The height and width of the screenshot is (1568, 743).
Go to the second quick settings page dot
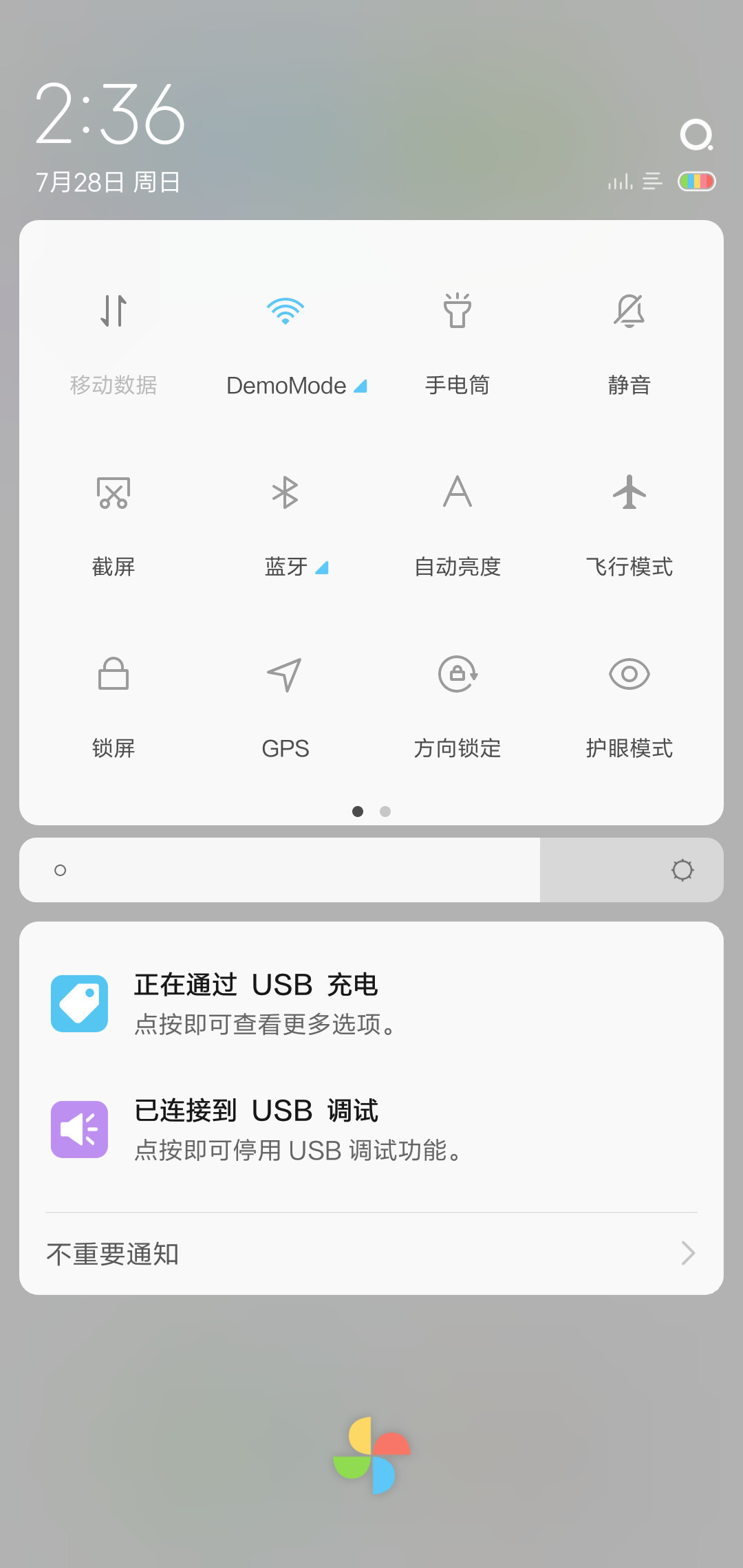(385, 812)
